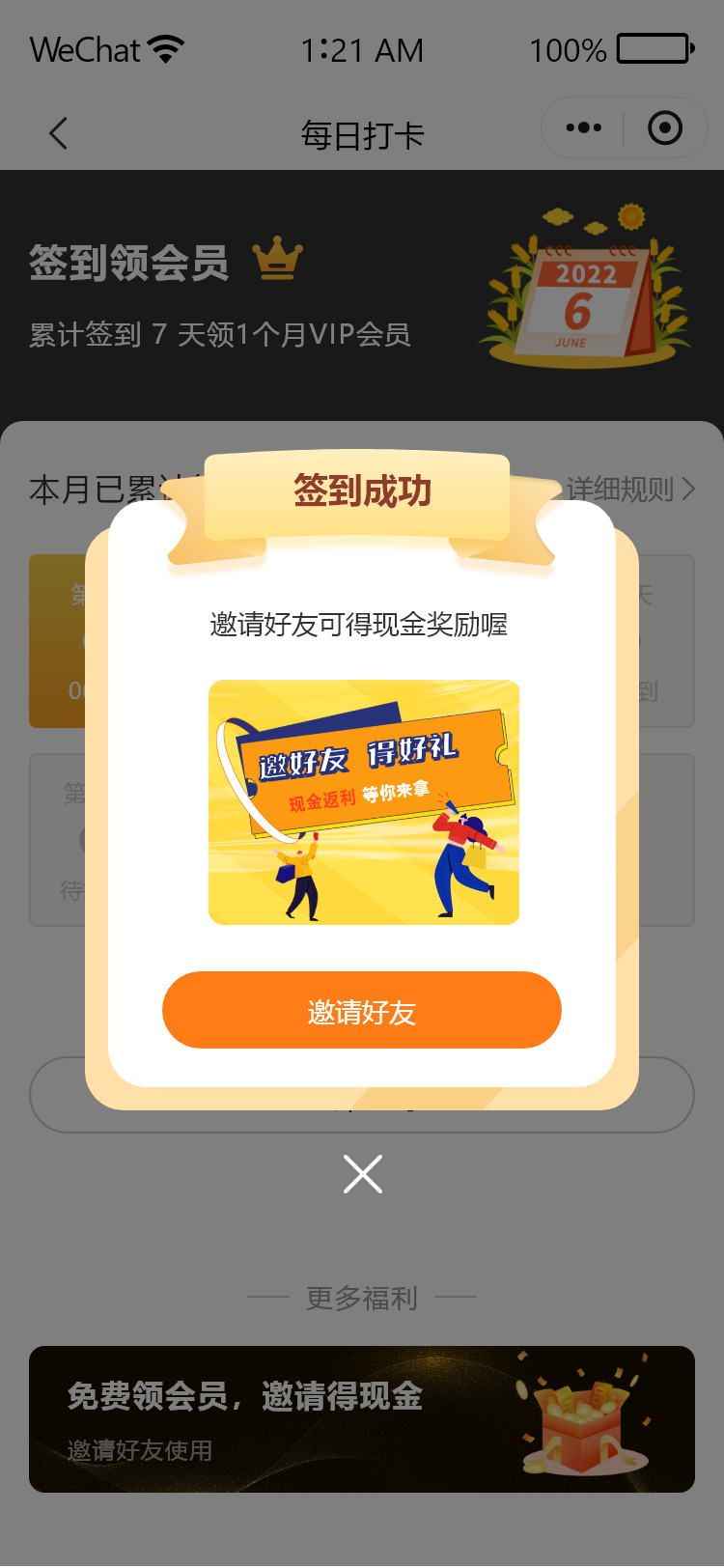The image size is (724, 1568).
Task: Go back from 每日打卡 page
Action: (59, 133)
